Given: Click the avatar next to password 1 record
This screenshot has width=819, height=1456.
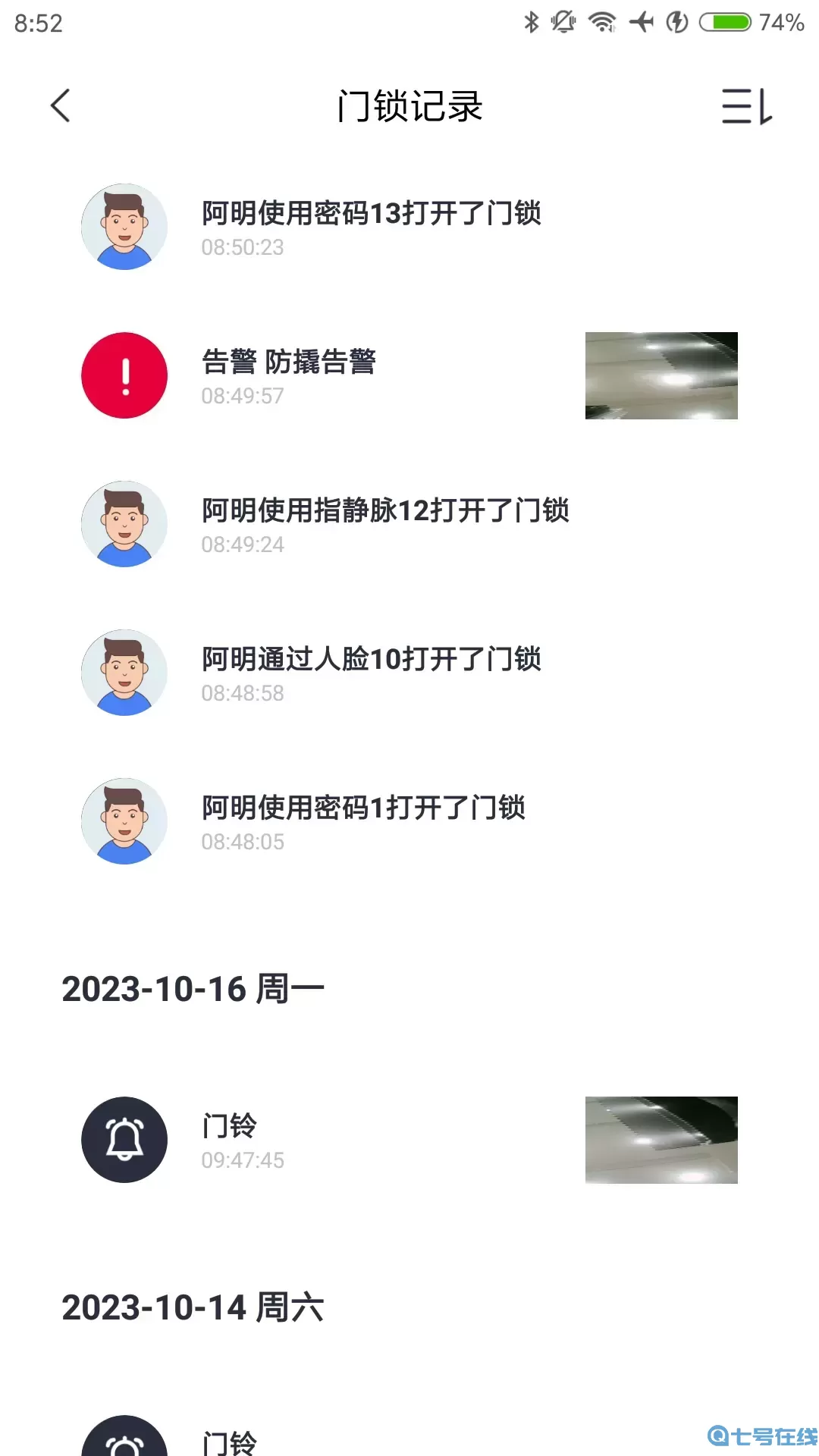Looking at the screenshot, I should [124, 822].
